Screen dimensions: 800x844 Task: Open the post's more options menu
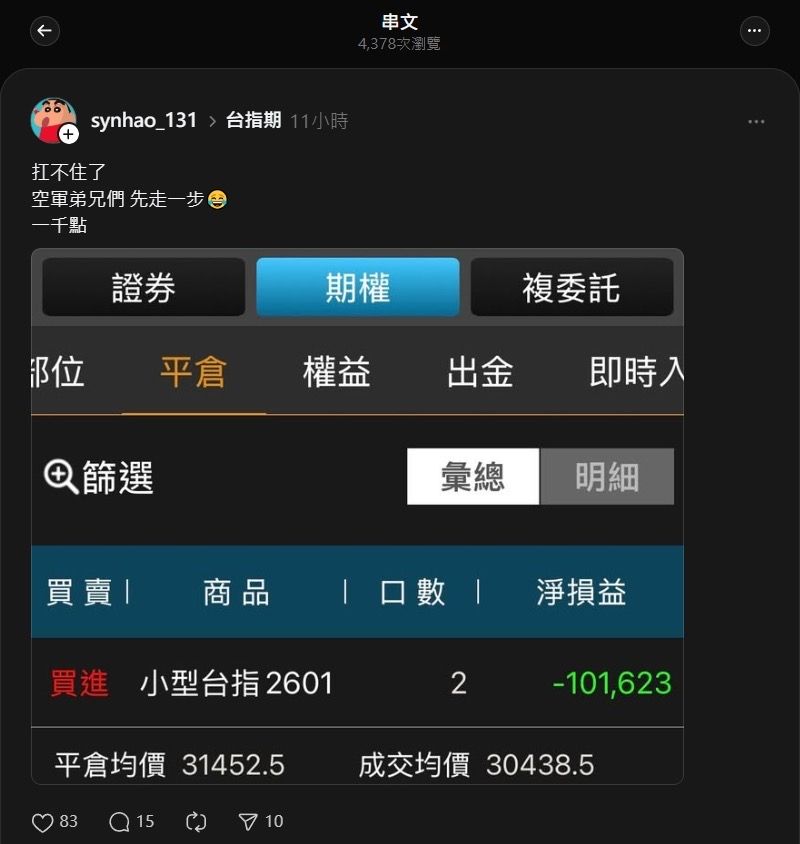[756, 121]
